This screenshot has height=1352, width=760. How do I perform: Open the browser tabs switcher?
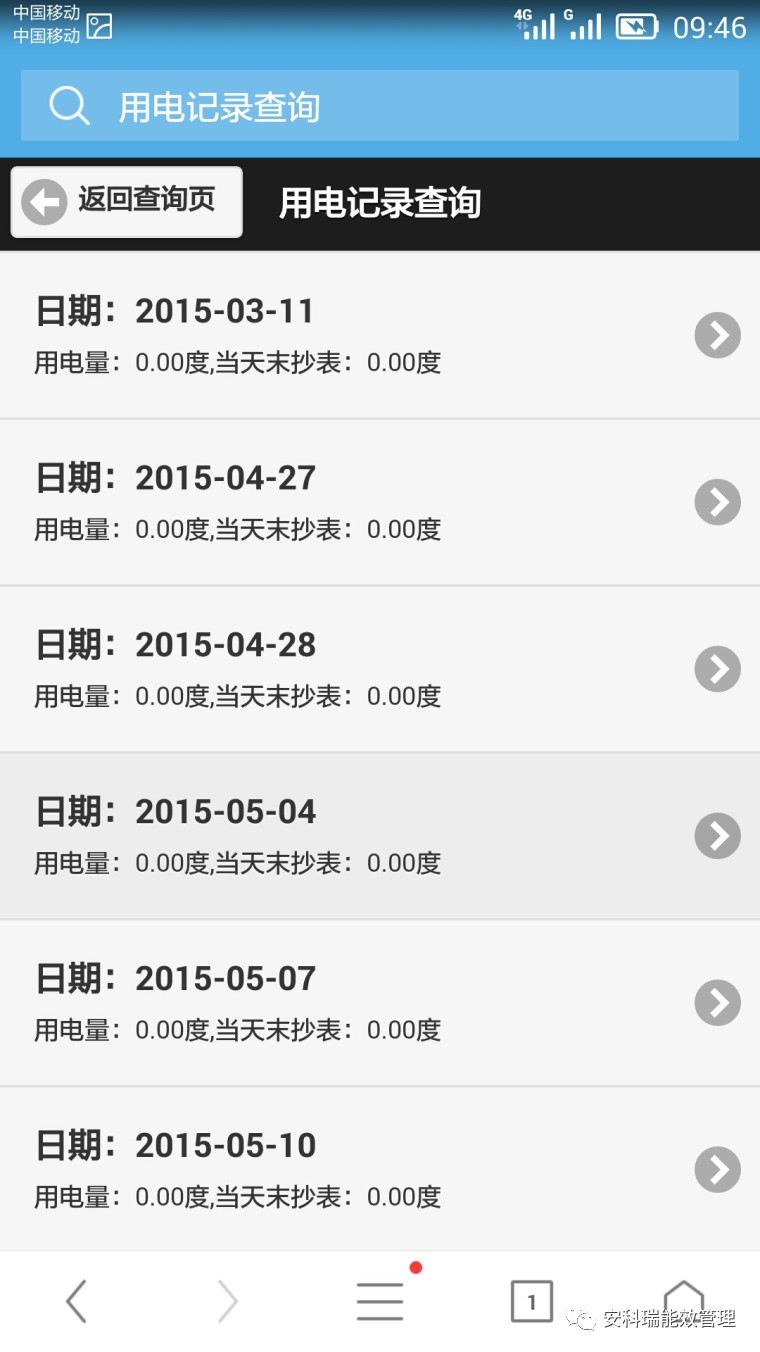pos(531,1301)
